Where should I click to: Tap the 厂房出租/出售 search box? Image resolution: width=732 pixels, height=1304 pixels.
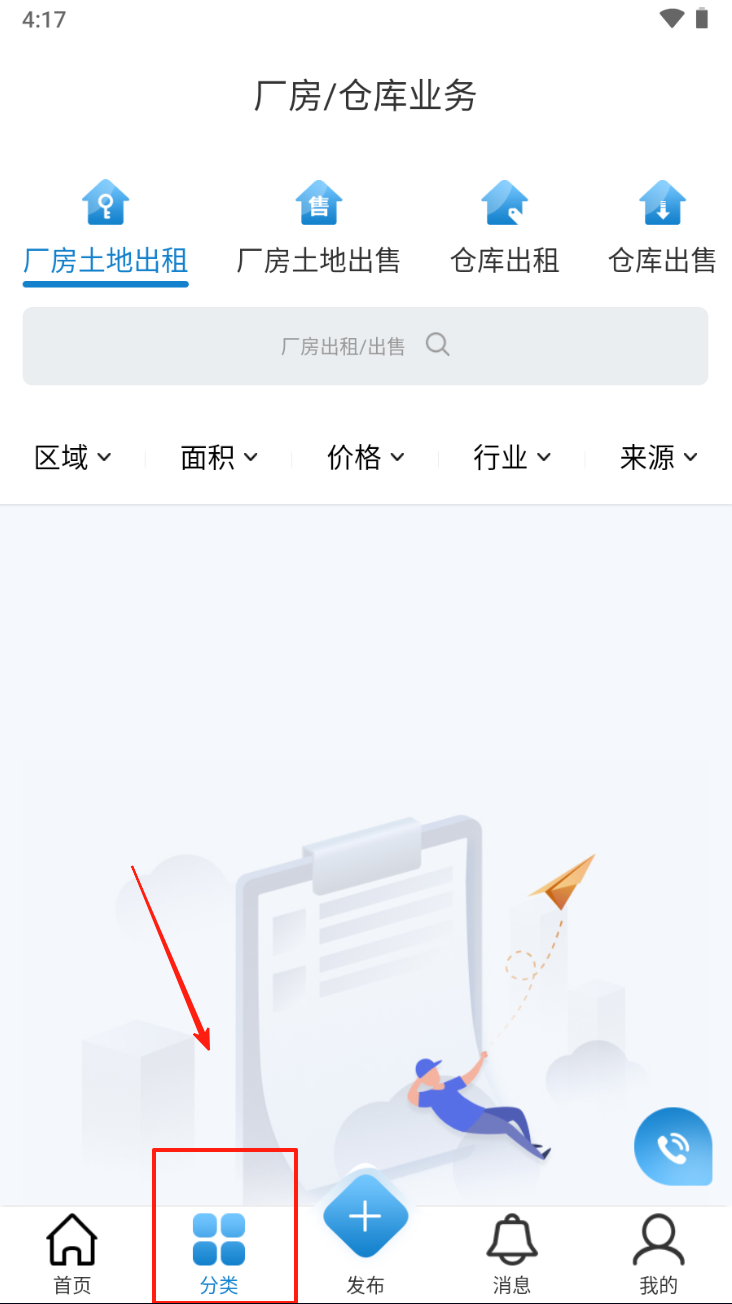coord(365,346)
